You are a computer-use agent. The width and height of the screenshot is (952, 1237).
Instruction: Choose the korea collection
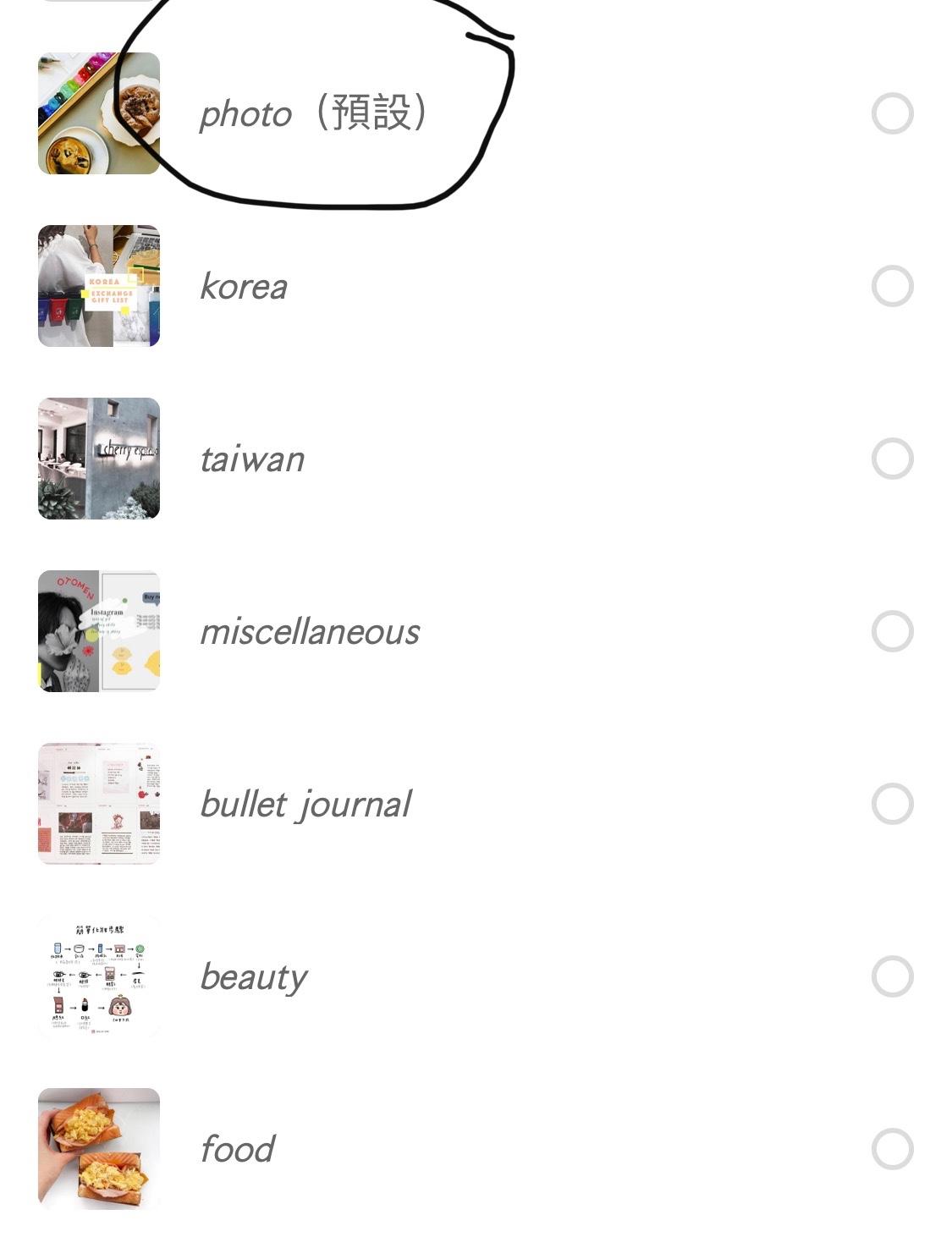click(892, 287)
